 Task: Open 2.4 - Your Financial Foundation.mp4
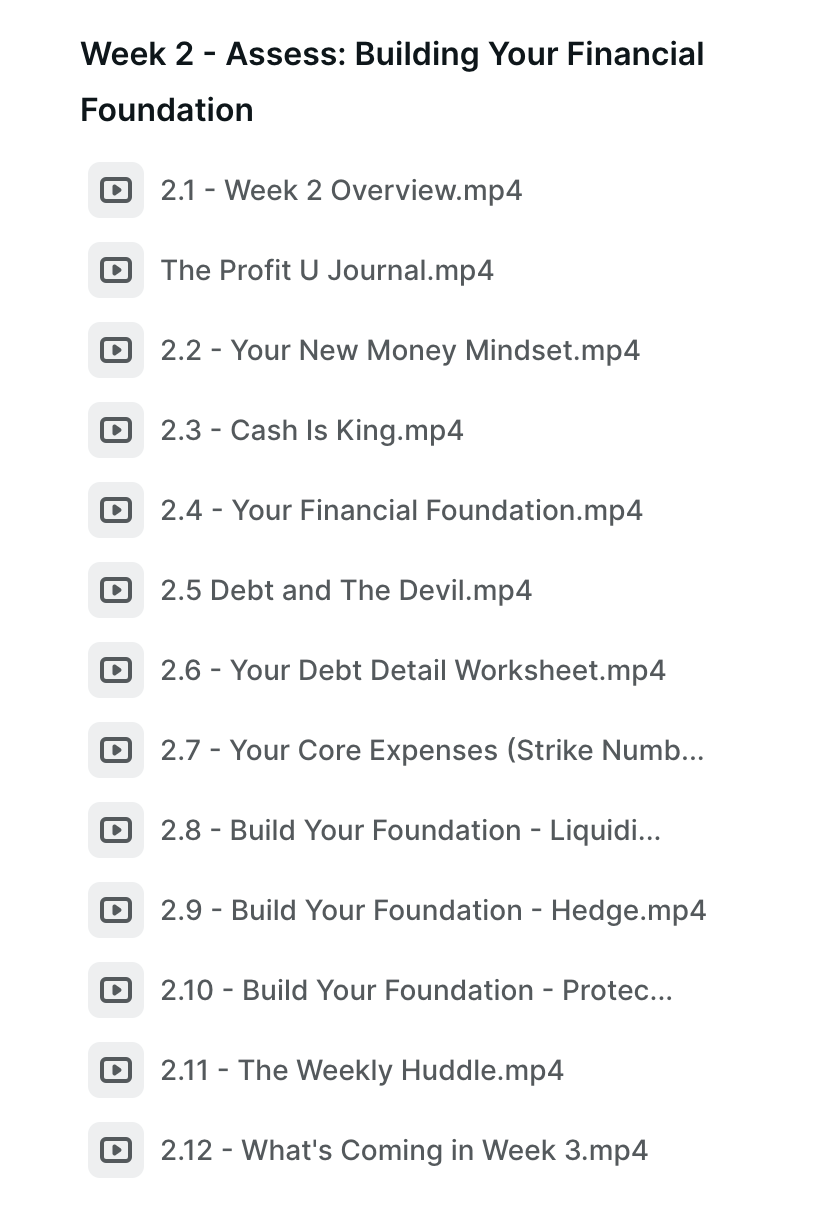point(401,510)
